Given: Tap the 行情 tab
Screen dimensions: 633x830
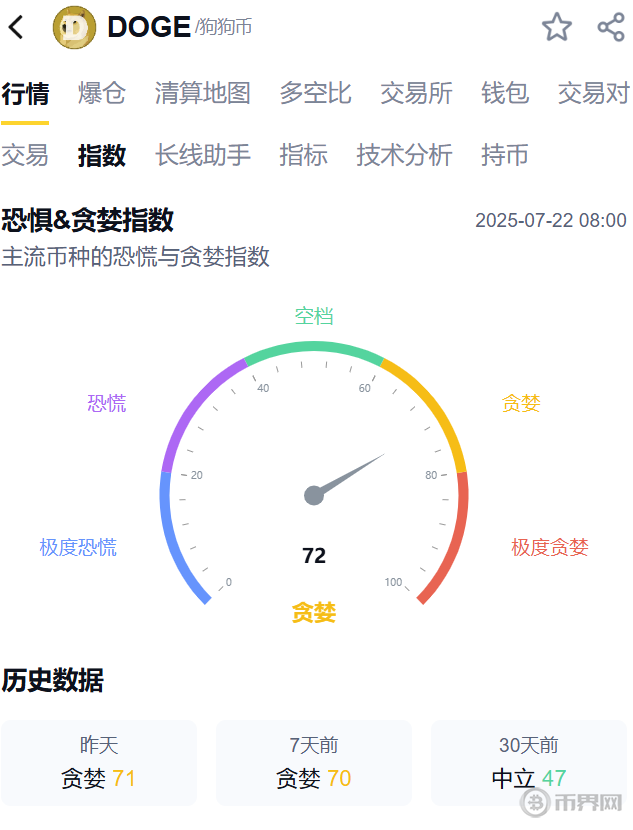Looking at the screenshot, I should point(25,93).
